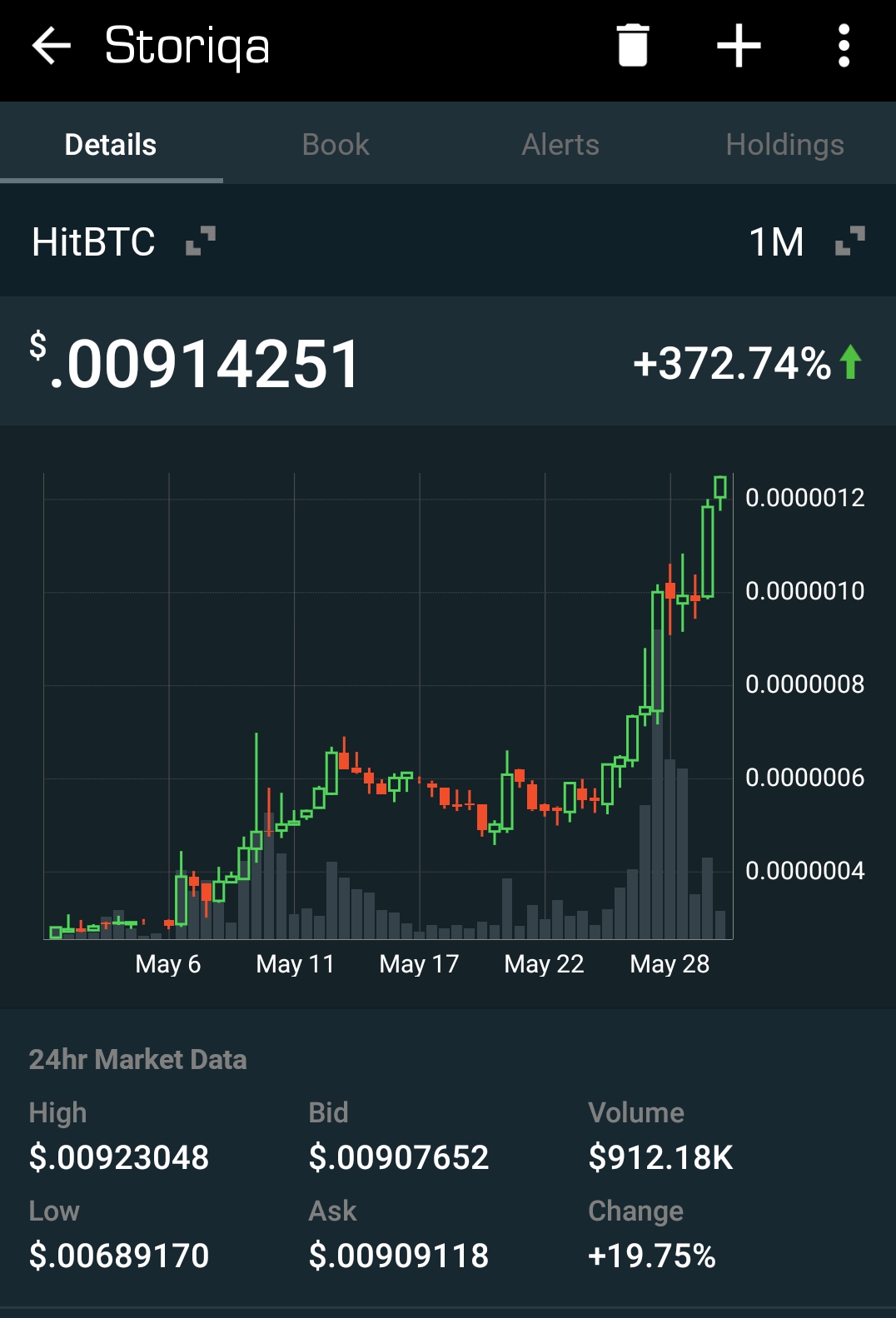The width and height of the screenshot is (896, 1318).
Task: Open the three-dot overflow menu
Action: point(844,46)
